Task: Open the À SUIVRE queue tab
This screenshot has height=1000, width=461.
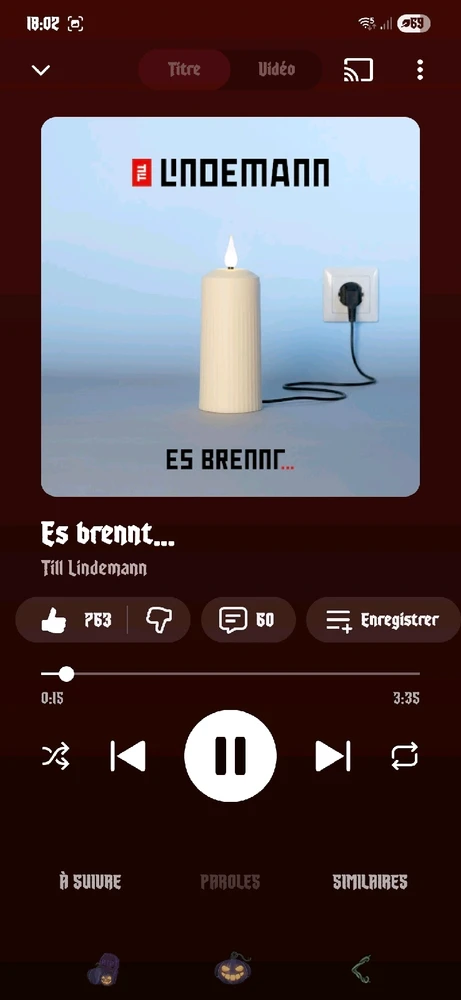Action: pos(90,882)
